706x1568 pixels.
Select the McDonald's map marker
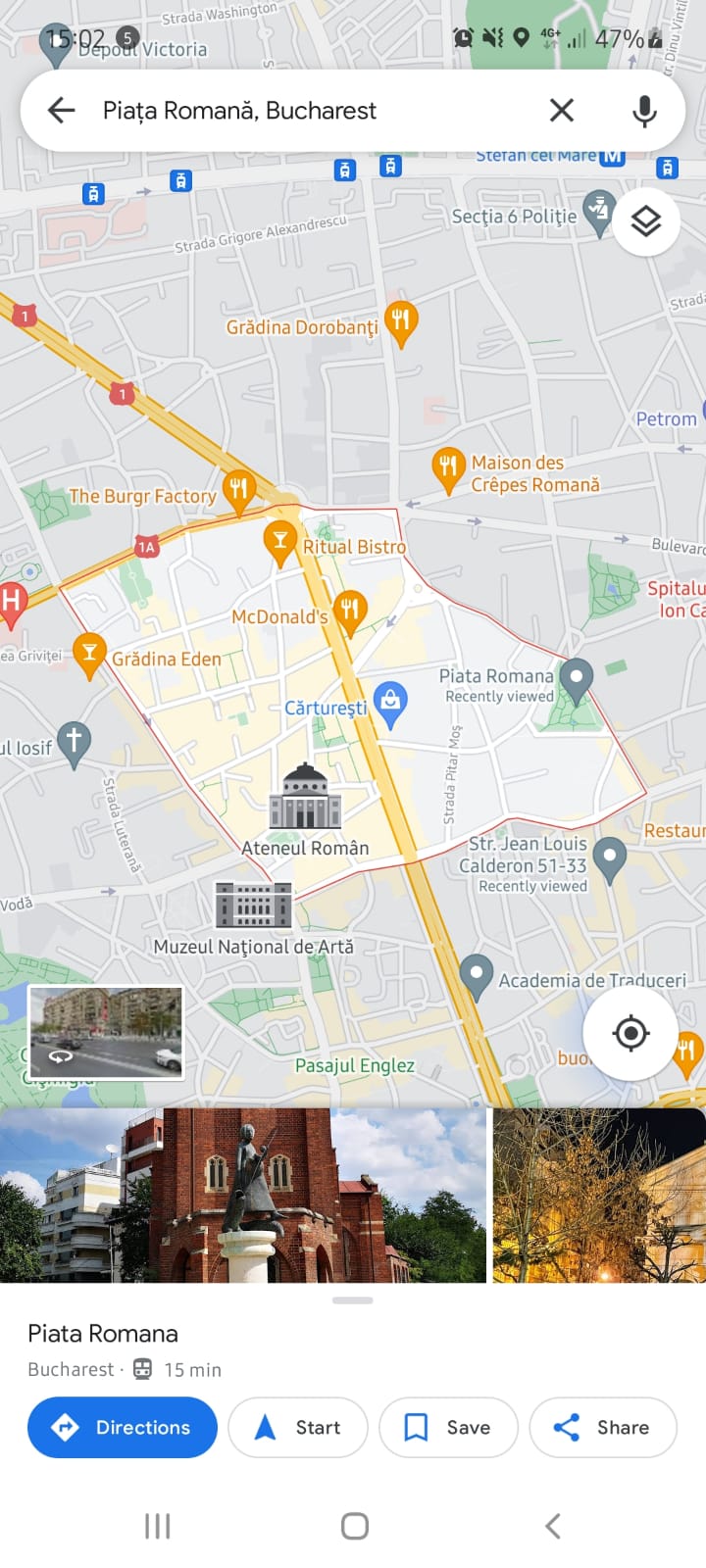[x=349, y=610]
